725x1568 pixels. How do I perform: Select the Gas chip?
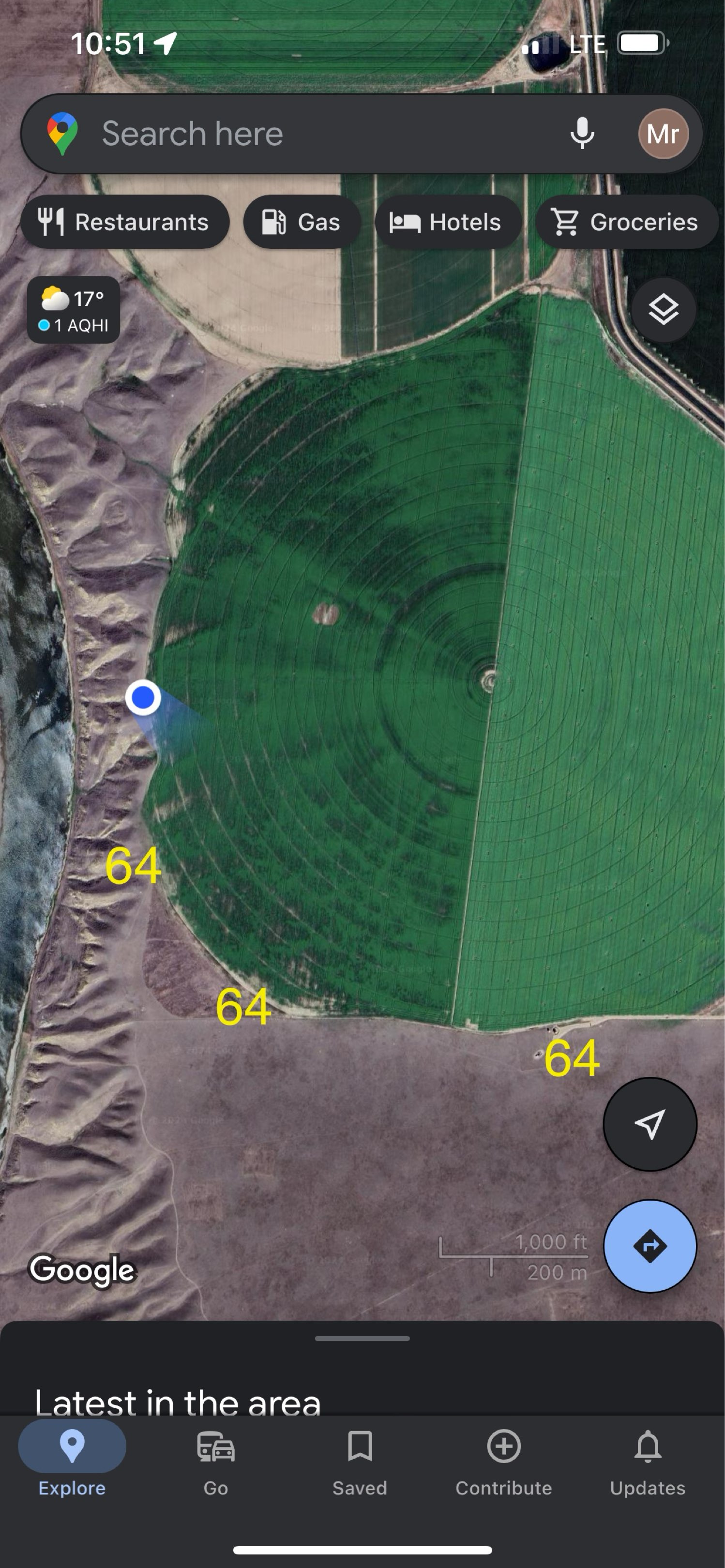(302, 222)
